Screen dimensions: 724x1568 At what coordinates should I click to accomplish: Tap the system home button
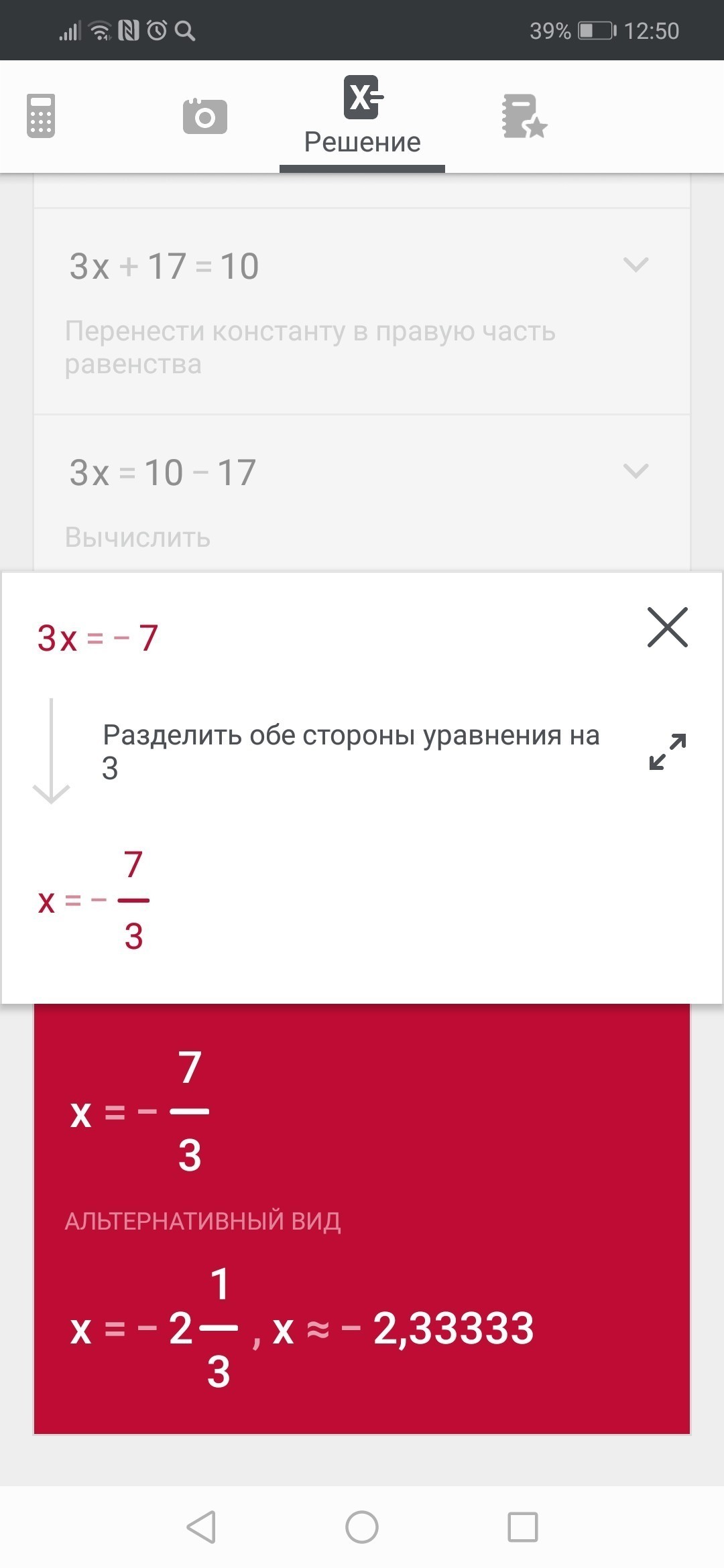click(x=362, y=1527)
